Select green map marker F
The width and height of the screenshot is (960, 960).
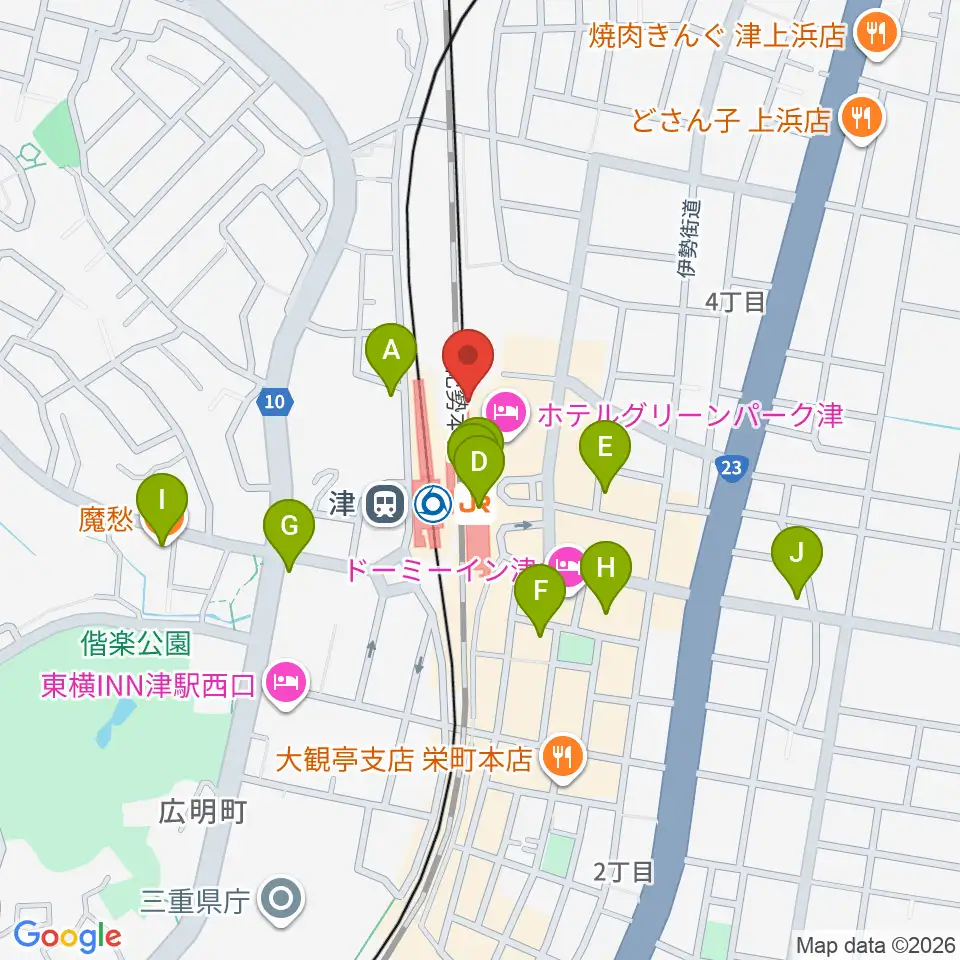coord(540,592)
